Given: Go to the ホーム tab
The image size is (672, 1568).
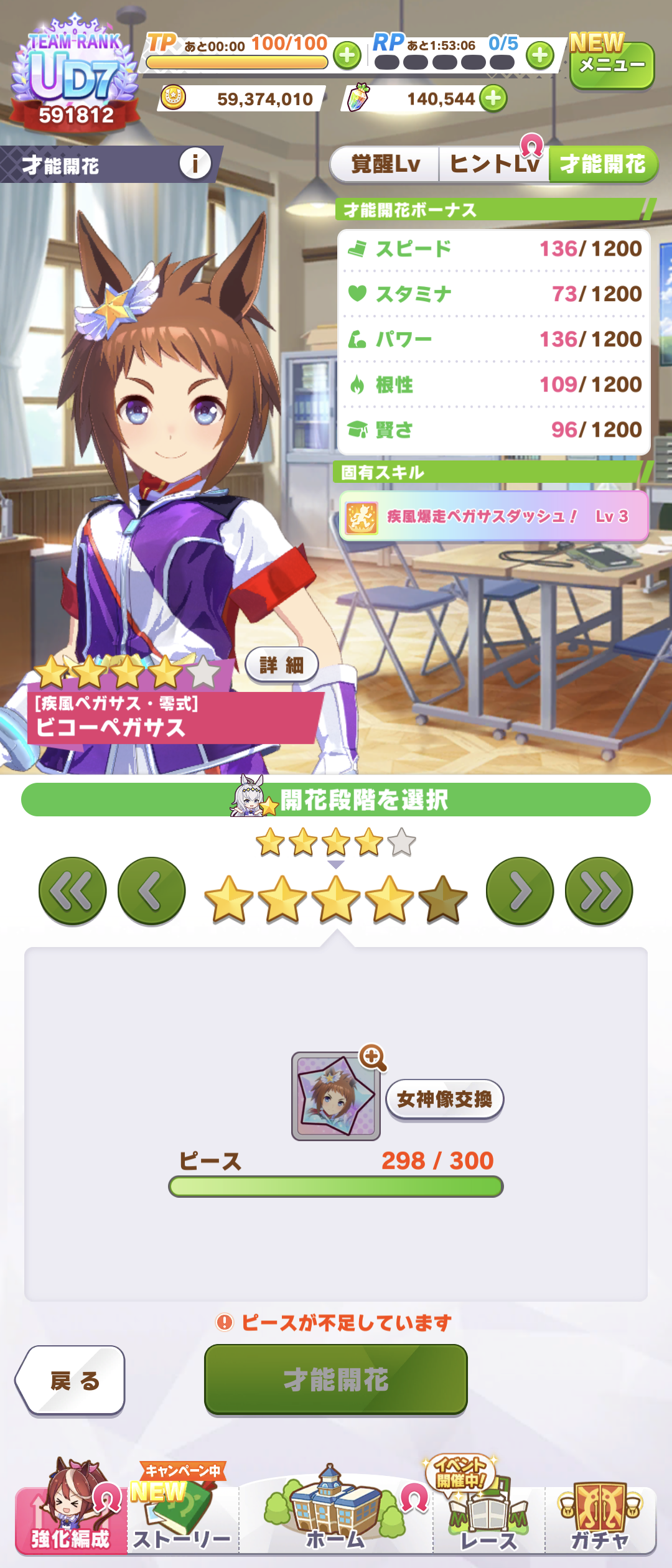Looking at the screenshot, I should [x=336, y=1518].
